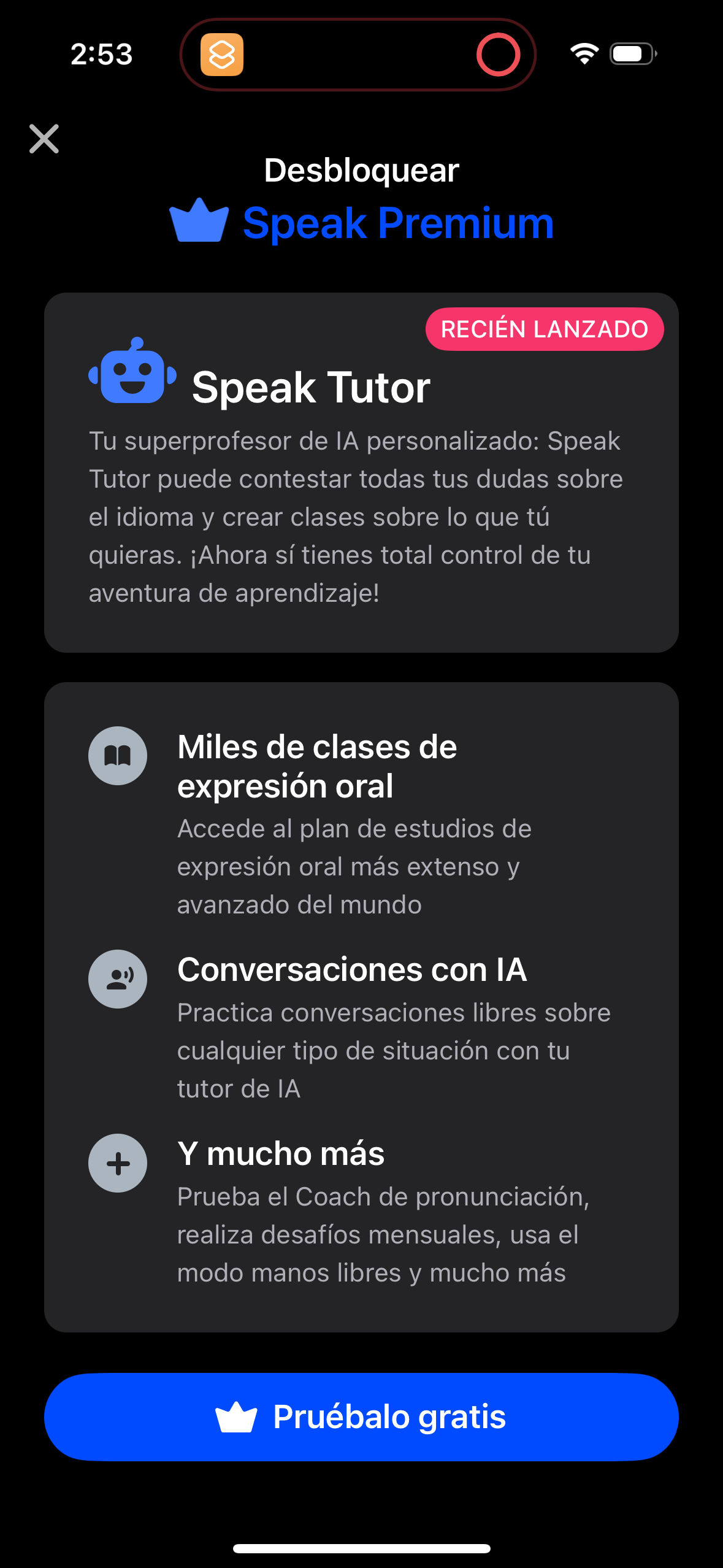This screenshot has width=723, height=1568.
Task: Expand the Conversaciones con IA feature details
Action: point(361,1031)
